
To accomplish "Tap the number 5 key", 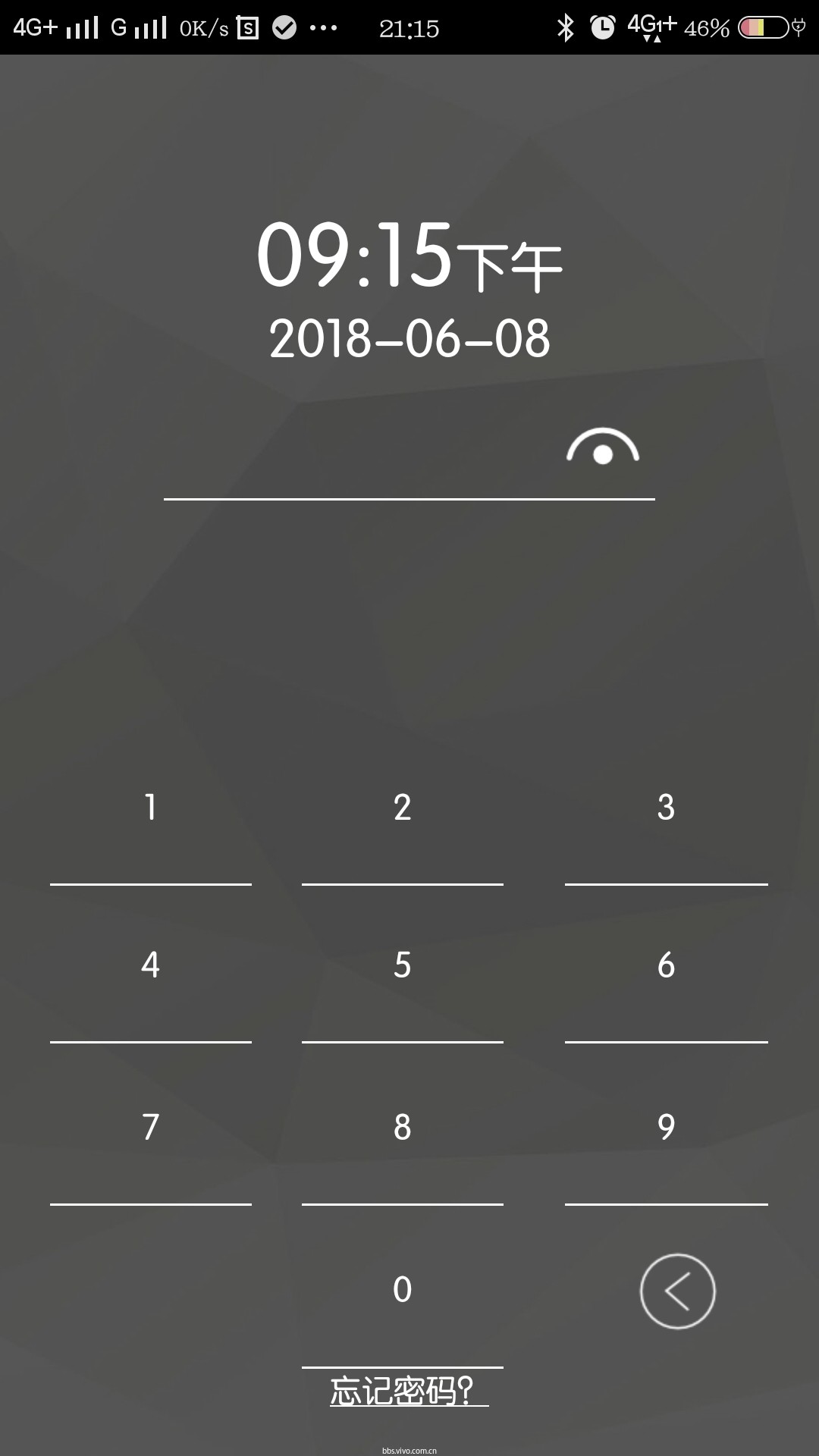I will coord(402,965).
